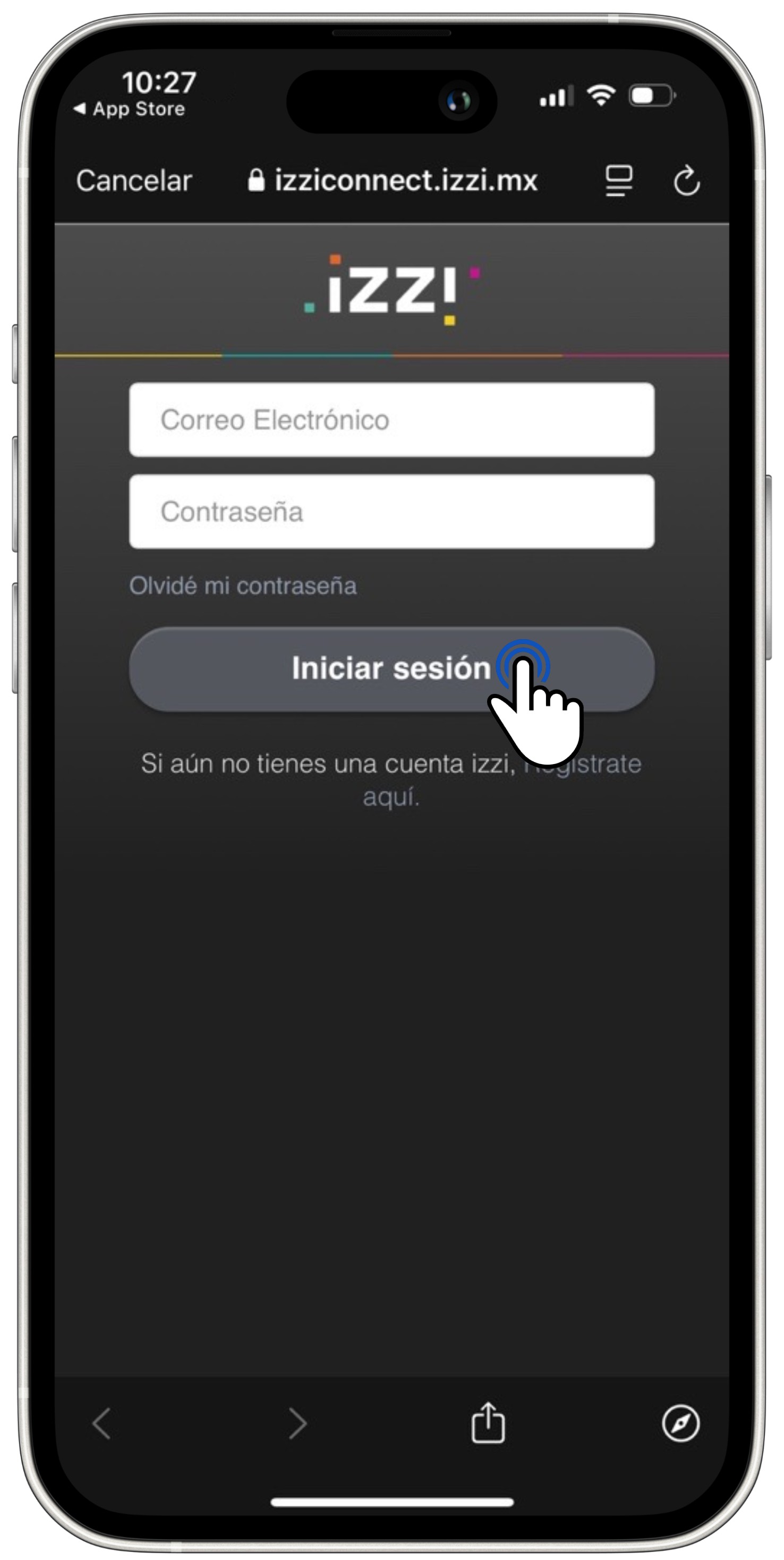
Task: Return to App Store via the back link
Action: [x=130, y=109]
